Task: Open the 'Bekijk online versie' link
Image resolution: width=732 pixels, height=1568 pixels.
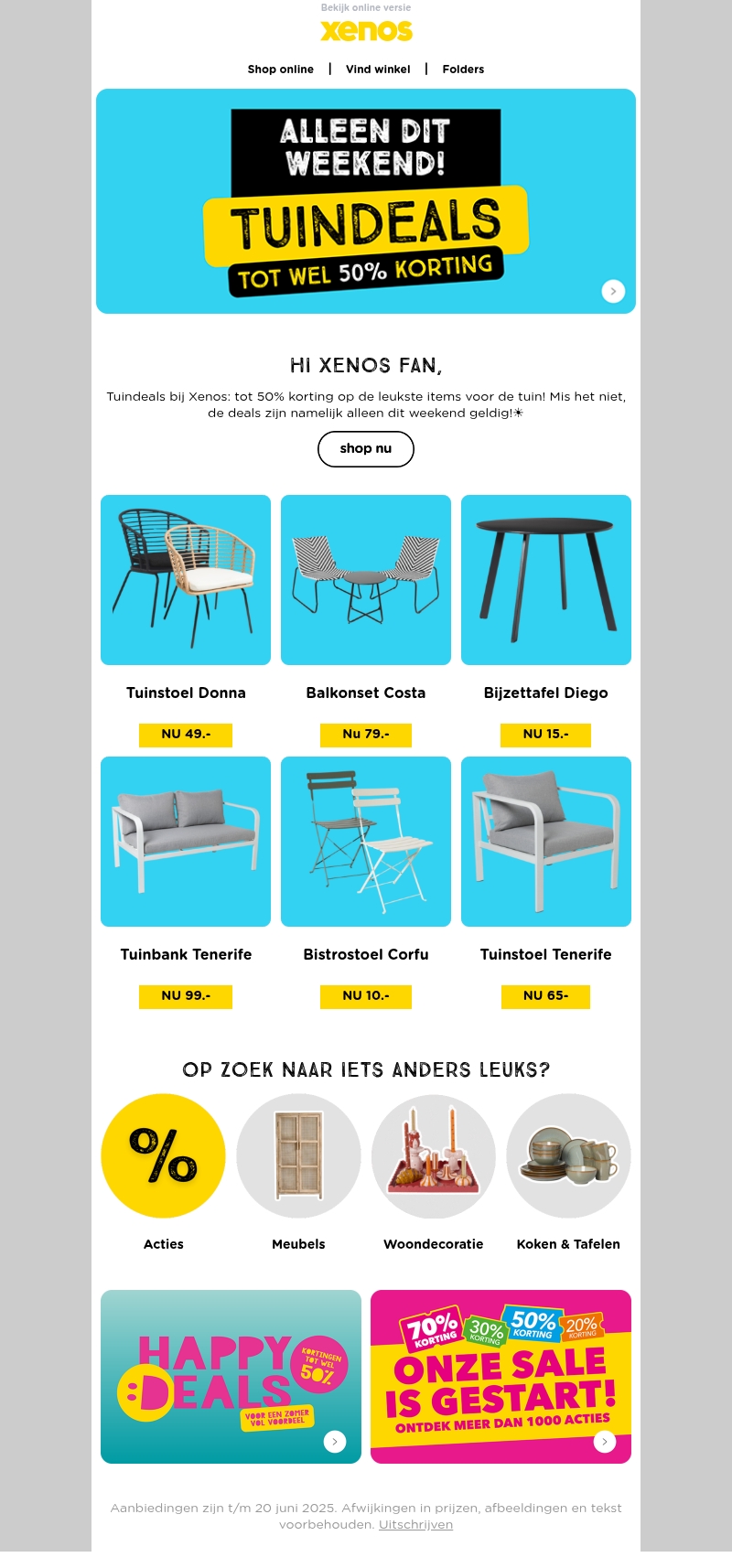Action: pyautogui.click(x=365, y=7)
